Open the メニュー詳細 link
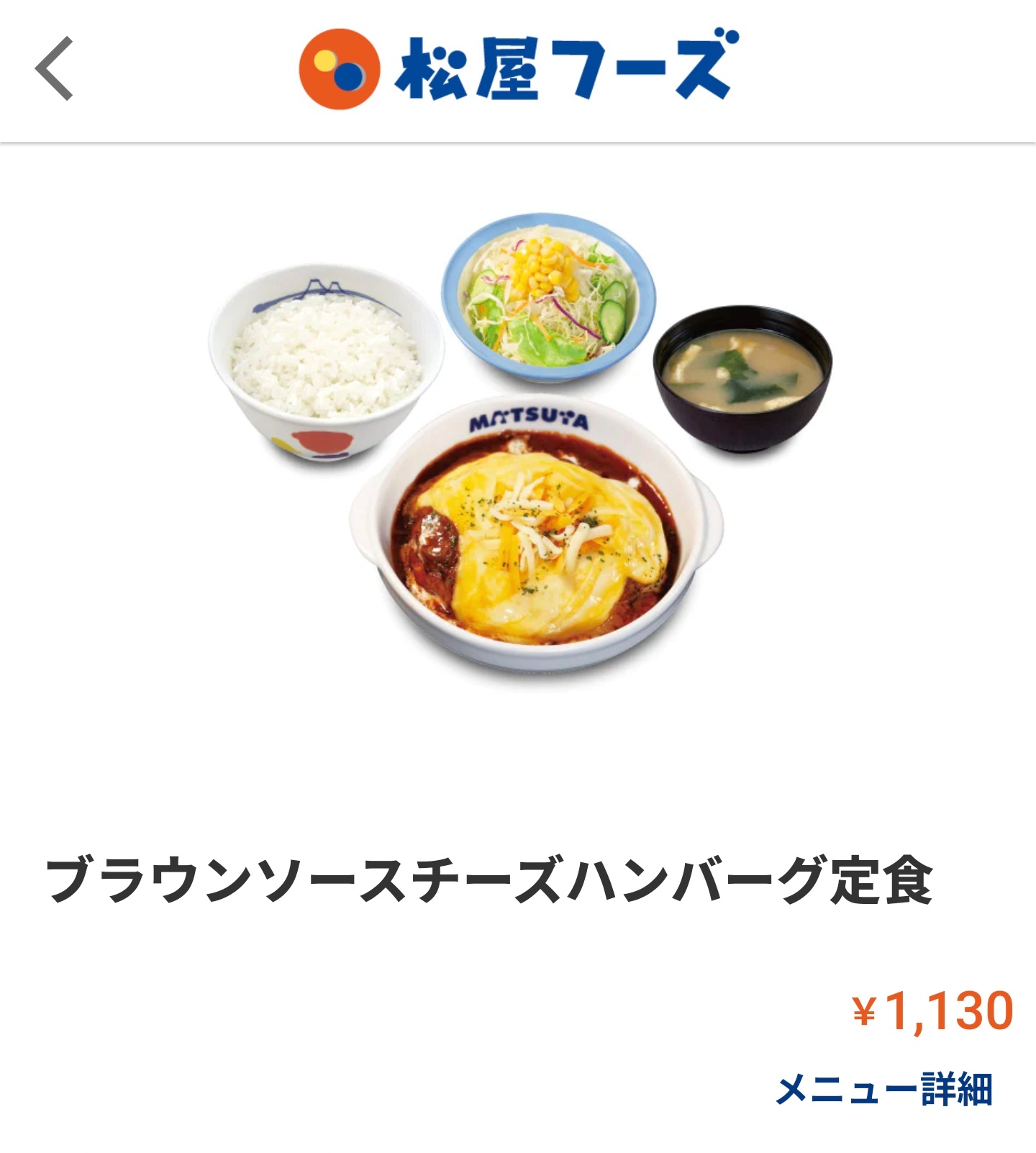The height and width of the screenshot is (1153, 1036). 883,1089
